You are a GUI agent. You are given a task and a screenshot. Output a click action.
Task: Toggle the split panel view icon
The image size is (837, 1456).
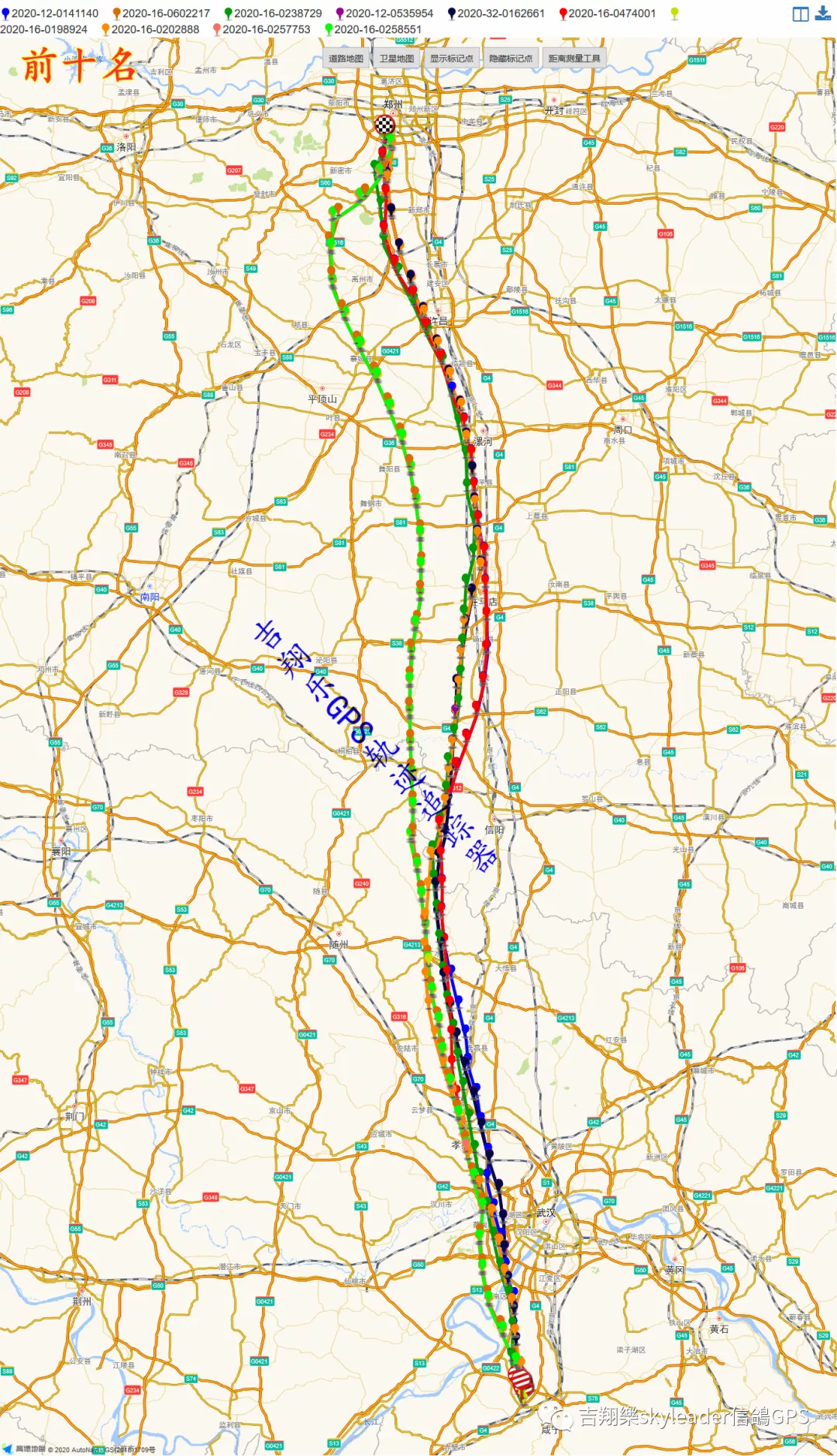801,14
